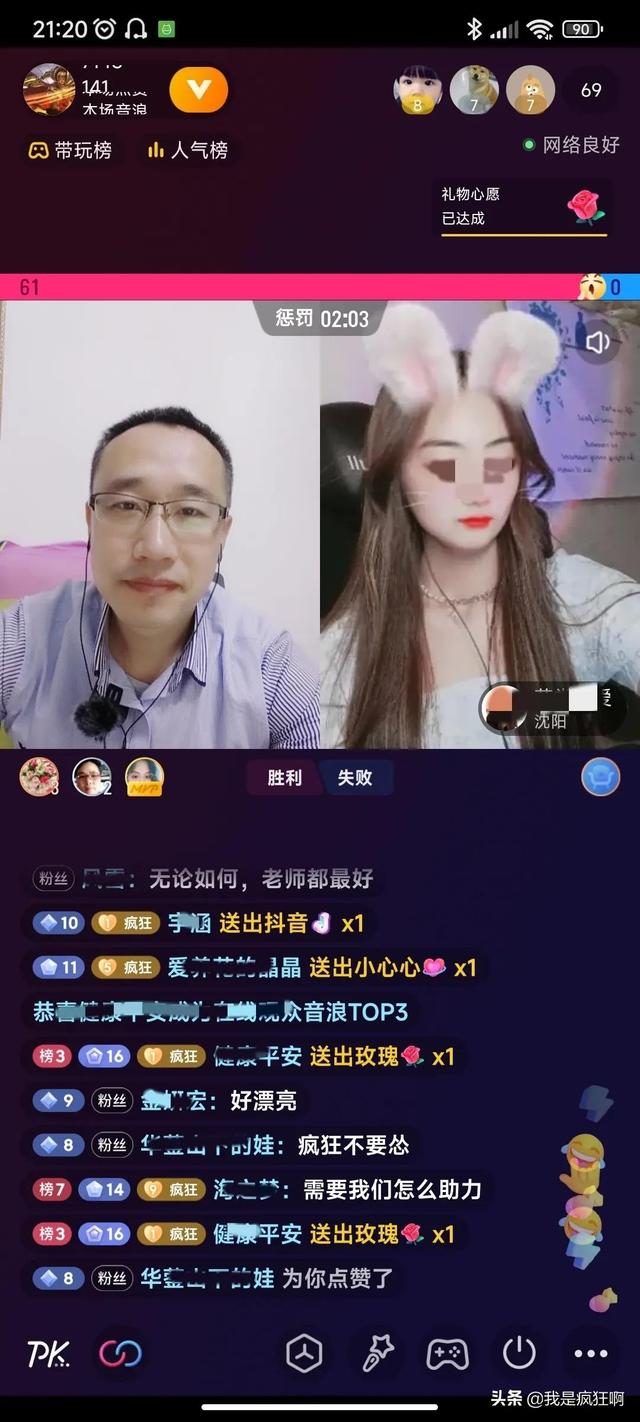Screen dimensions: 640x1422
Task: Open the blue sofa seat icon
Action: coord(600,777)
